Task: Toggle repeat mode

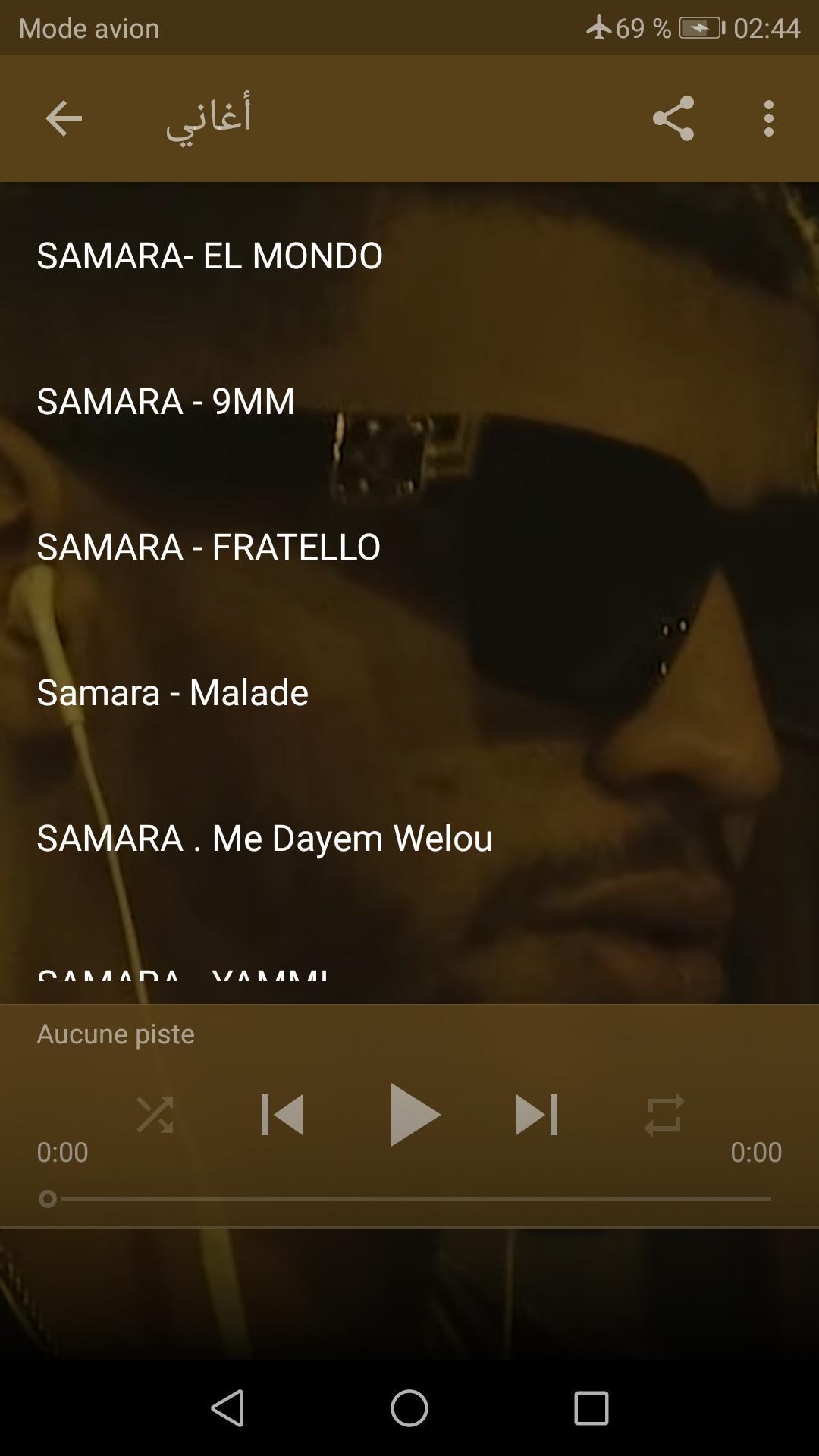Action: coord(664,1115)
